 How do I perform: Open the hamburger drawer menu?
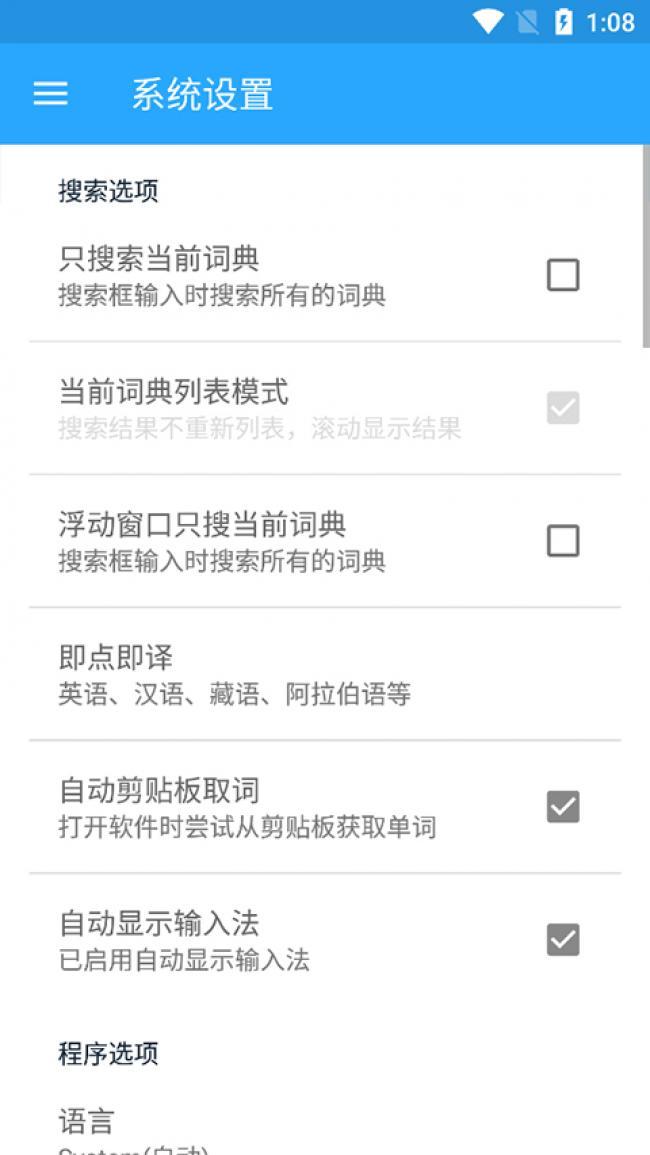[x=51, y=94]
